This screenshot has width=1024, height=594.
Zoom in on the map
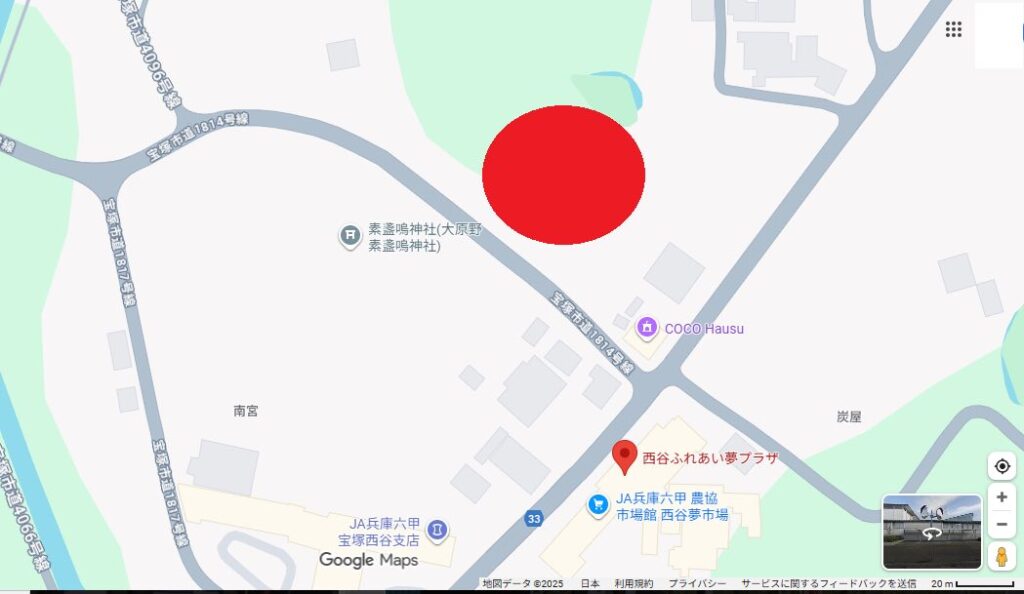pyautogui.click(x=1001, y=497)
